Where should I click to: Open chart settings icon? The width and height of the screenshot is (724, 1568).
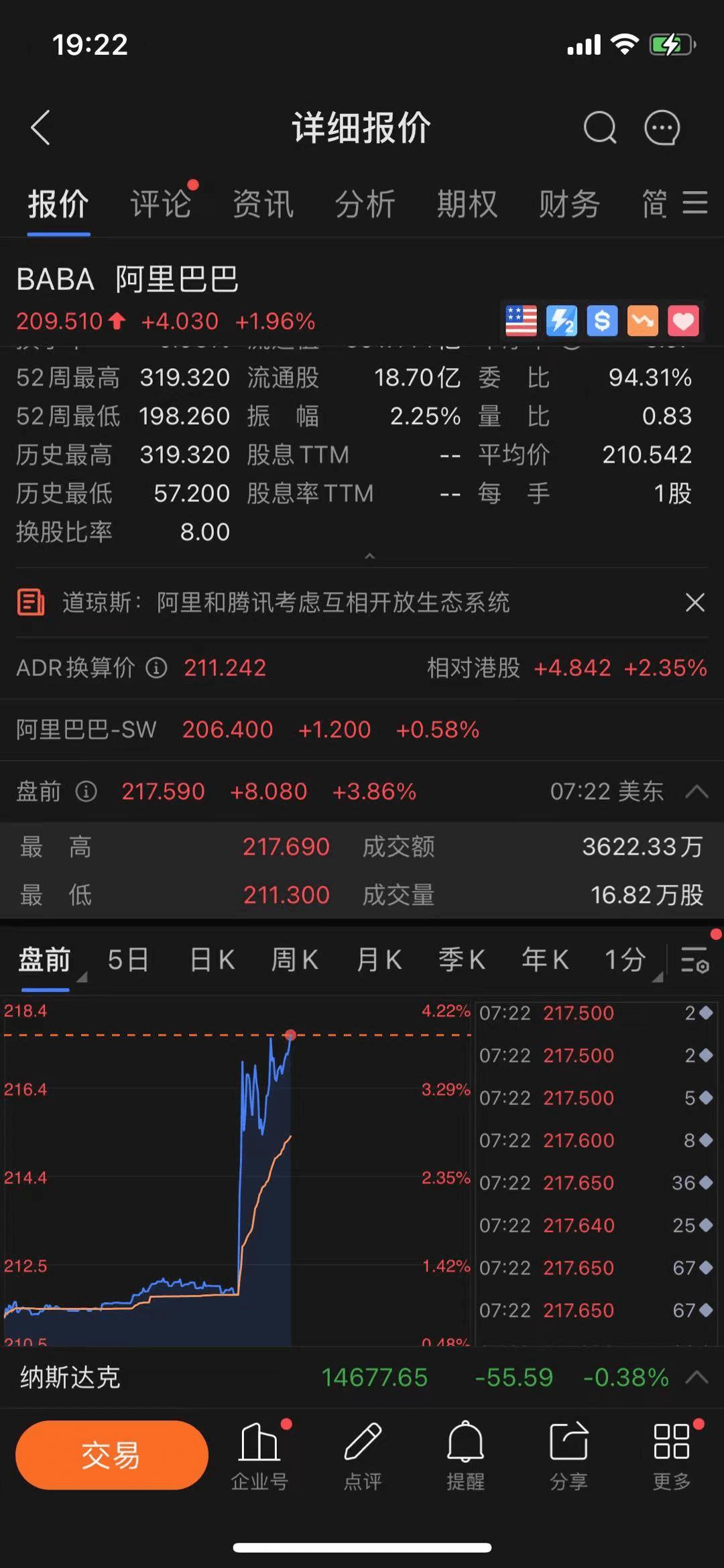pos(695,960)
